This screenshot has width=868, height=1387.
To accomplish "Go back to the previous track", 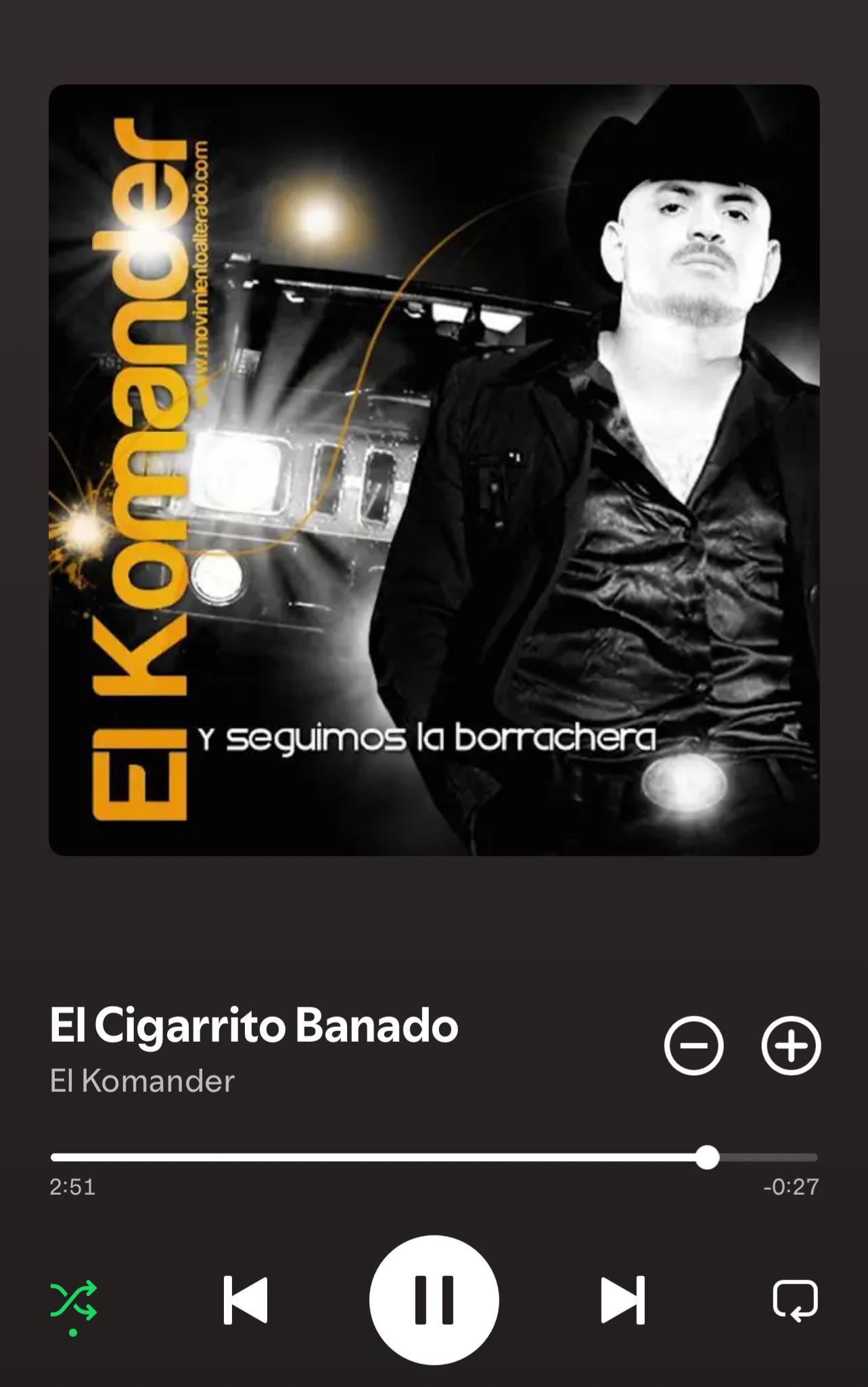I will [x=246, y=1300].
